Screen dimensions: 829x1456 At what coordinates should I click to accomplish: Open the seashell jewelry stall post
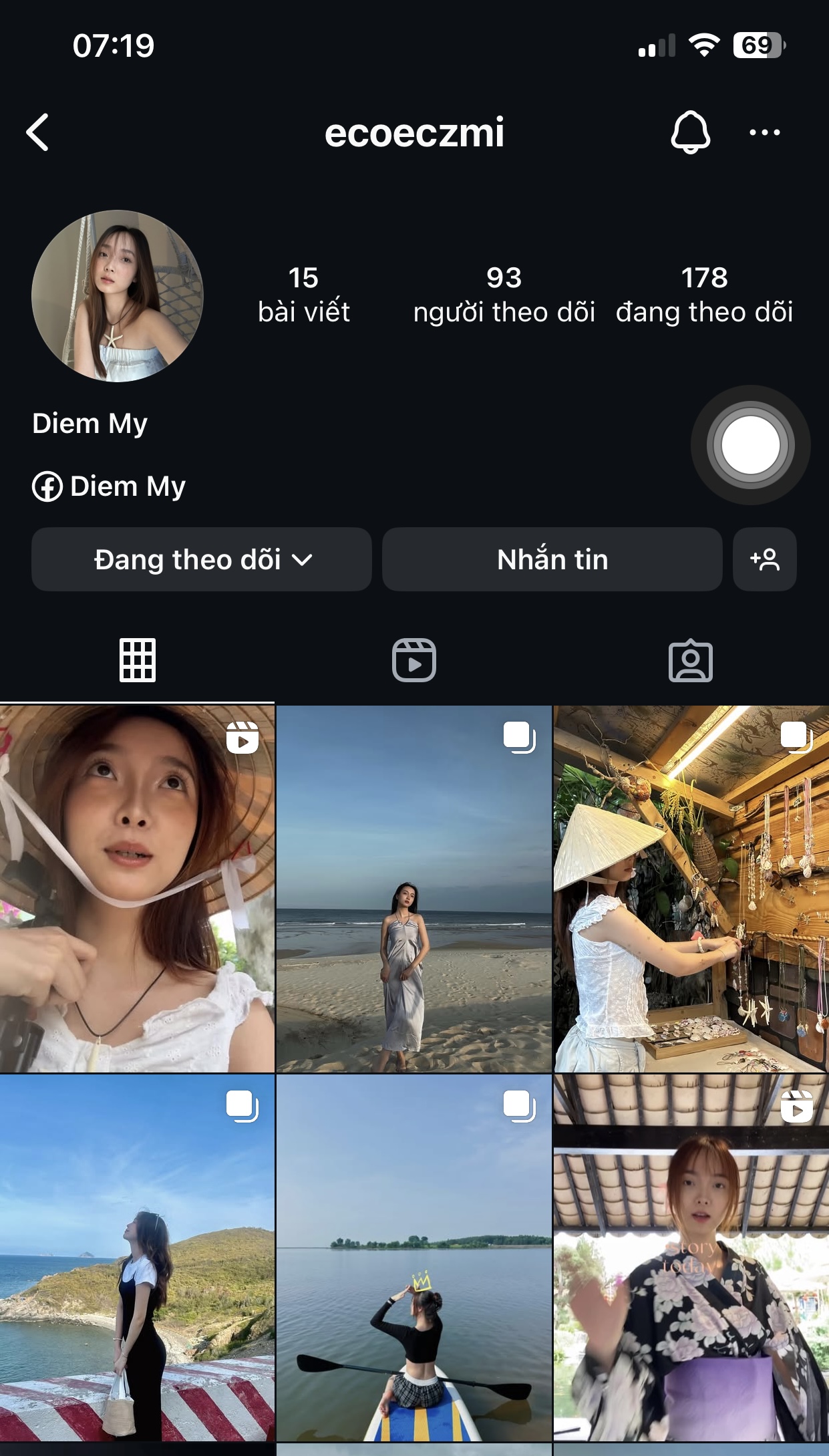(x=691, y=889)
